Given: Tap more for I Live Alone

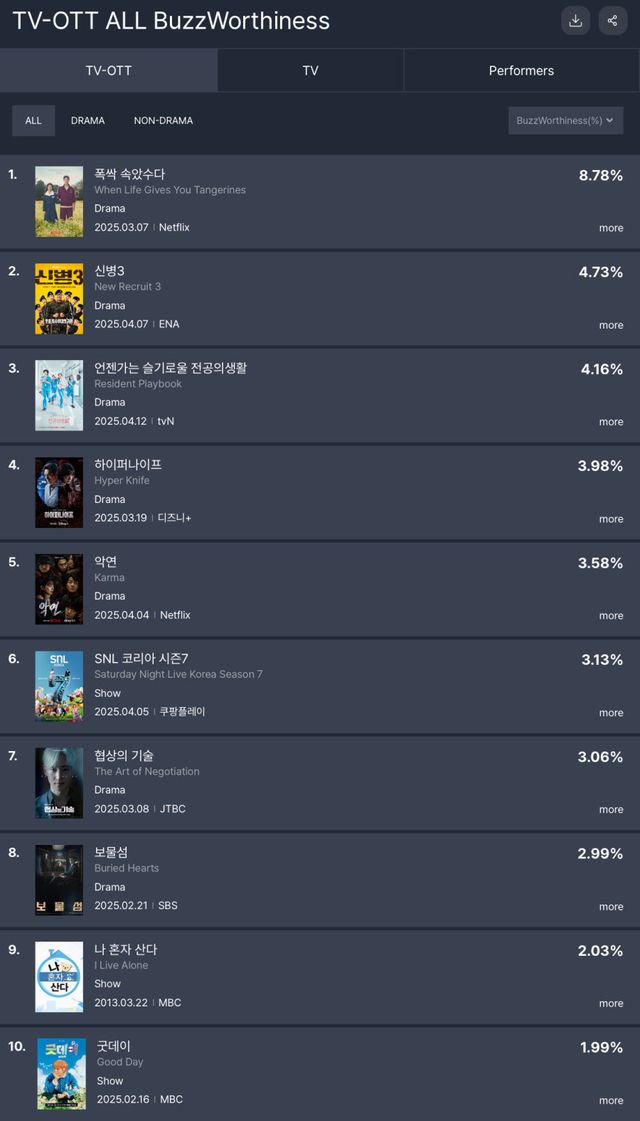Looking at the screenshot, I should coord(611,1004).
